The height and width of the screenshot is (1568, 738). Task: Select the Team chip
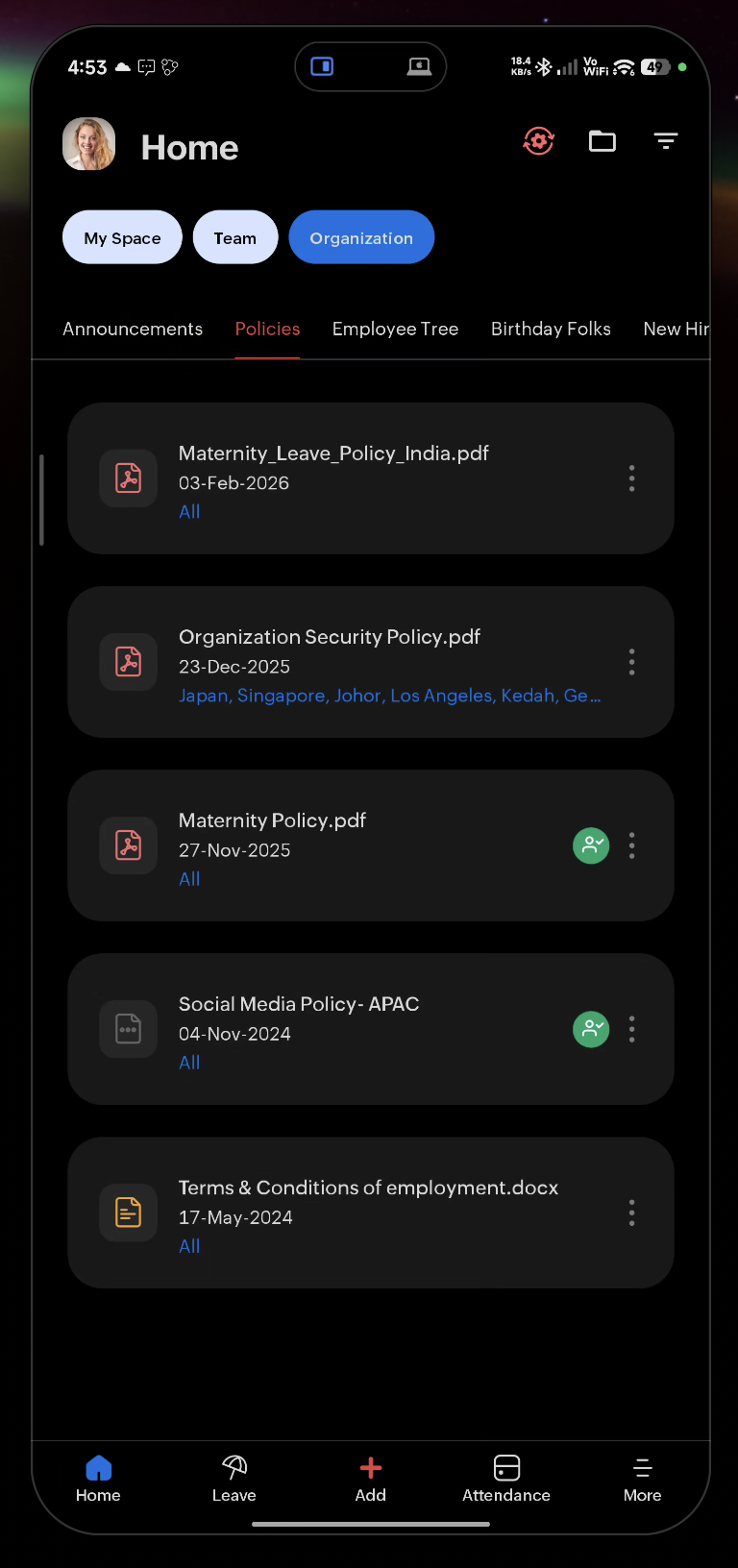[x=235, y=237]
